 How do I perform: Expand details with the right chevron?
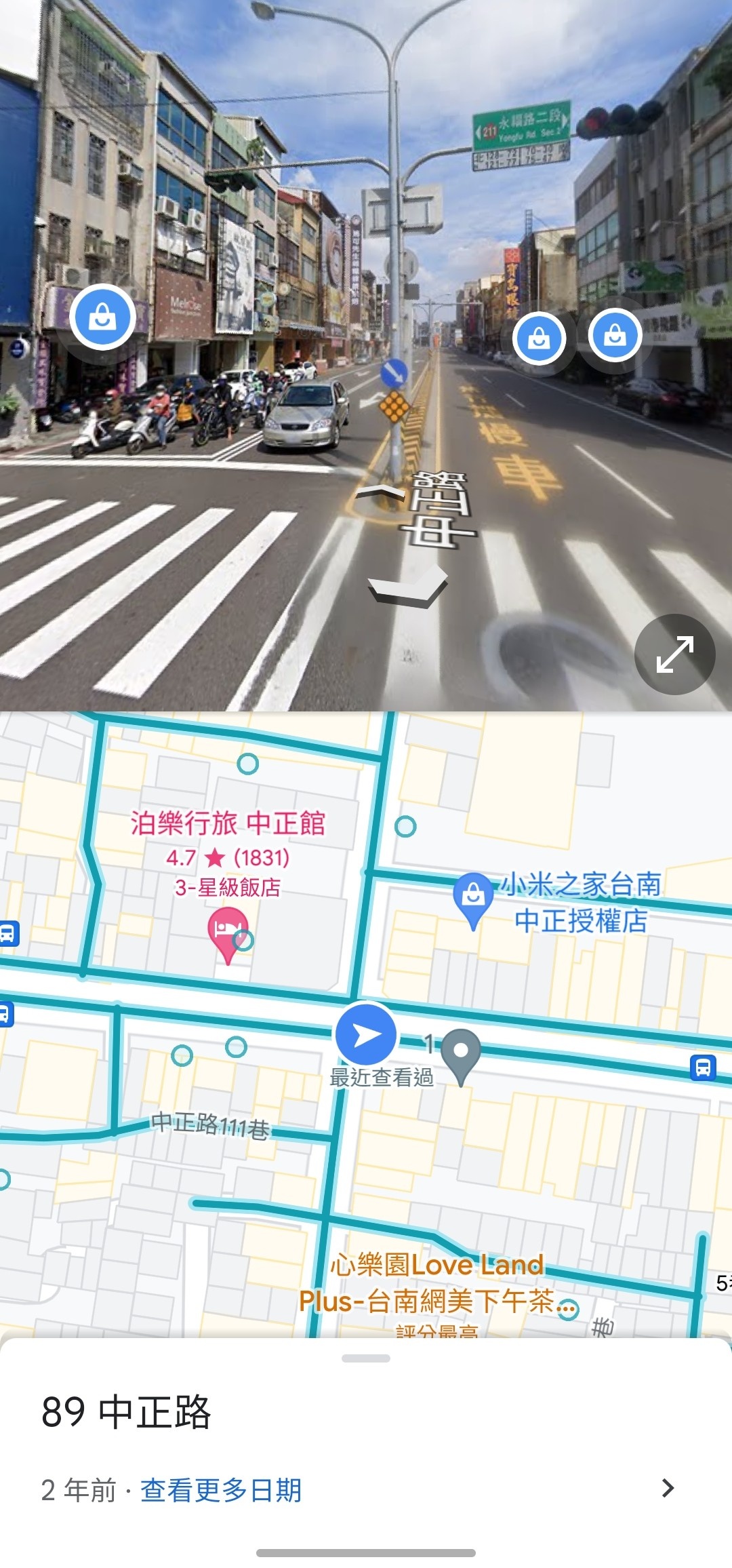coord(668,1488)
